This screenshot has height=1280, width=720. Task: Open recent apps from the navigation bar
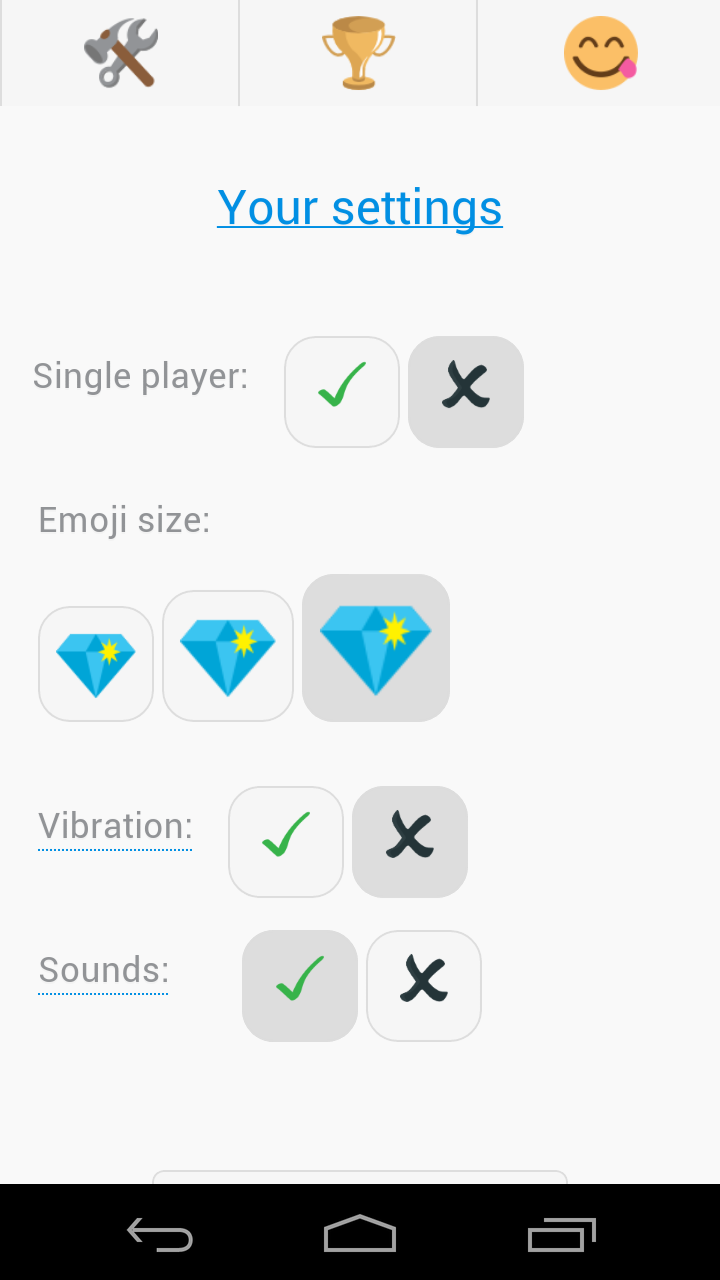click(561, 1235)
